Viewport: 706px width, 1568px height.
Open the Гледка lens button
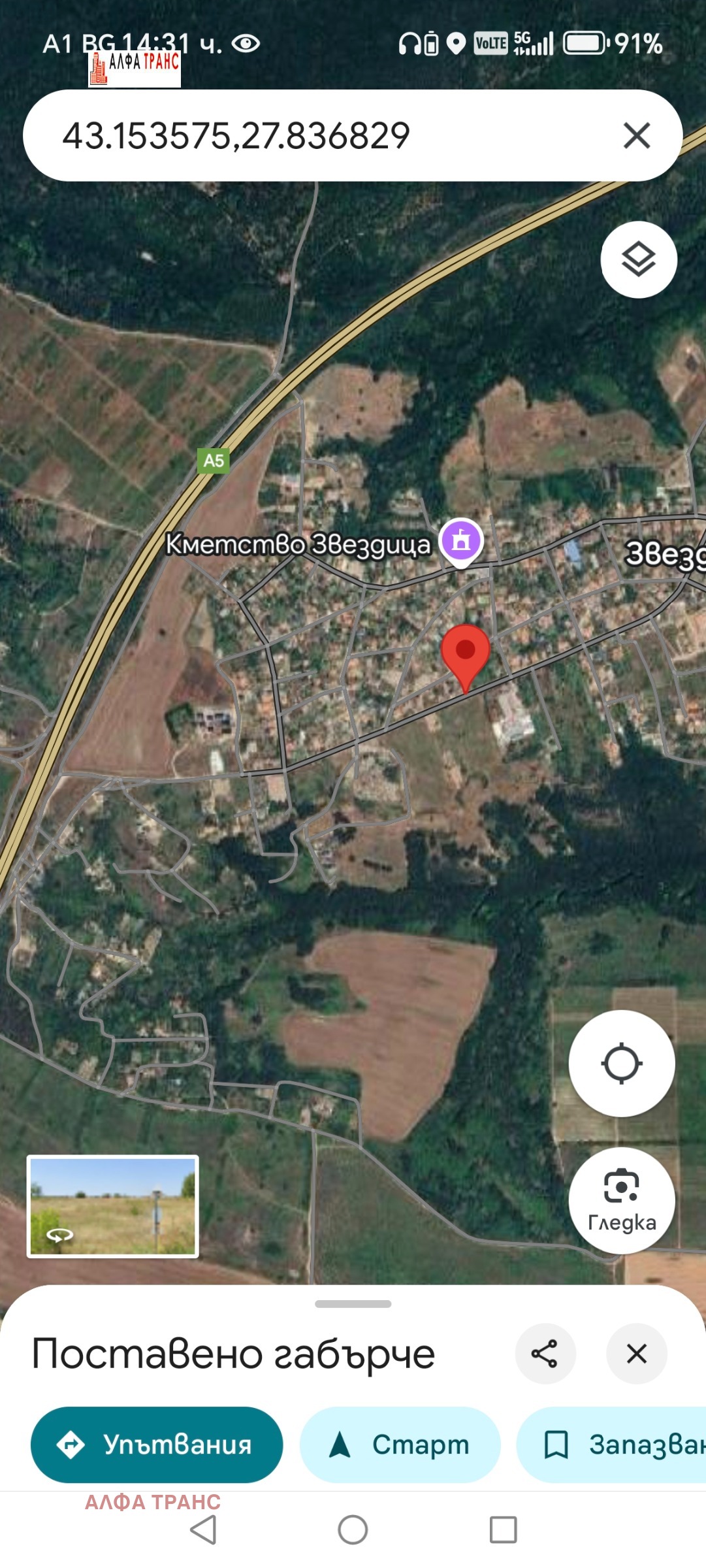pyautogui.click(x=621, y=1200)
